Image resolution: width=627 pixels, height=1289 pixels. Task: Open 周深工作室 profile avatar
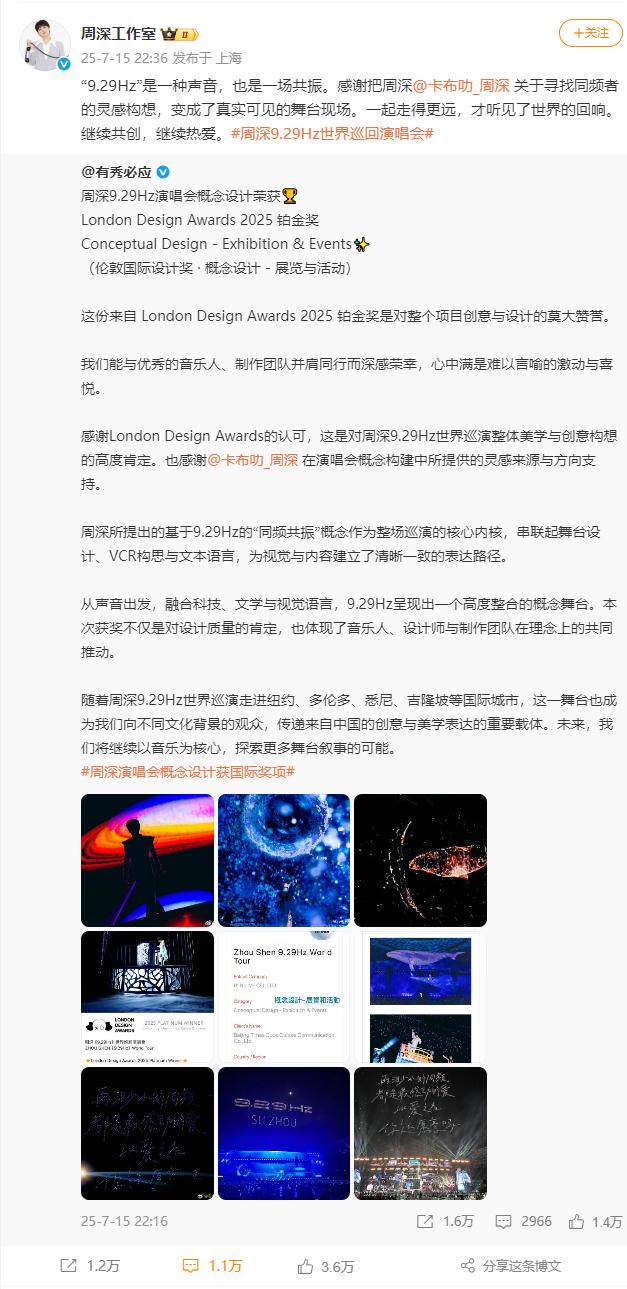(x=45, y=45)
